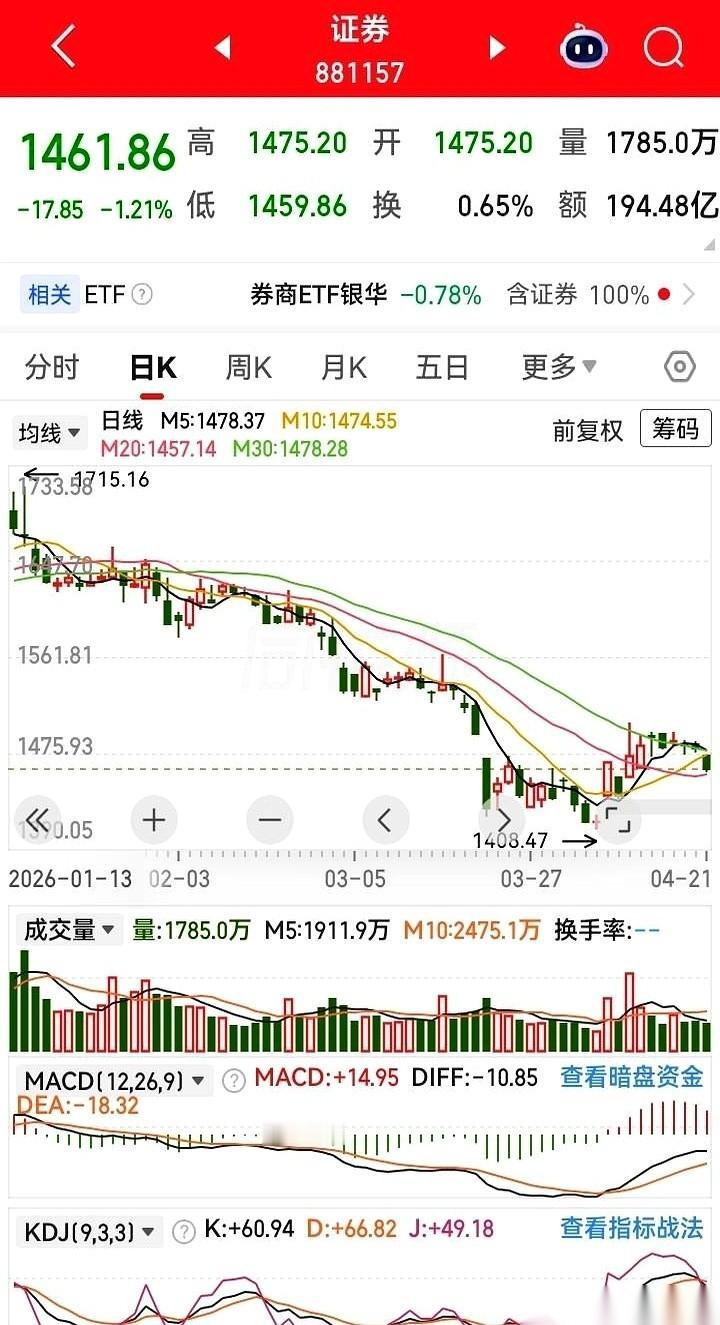
Task: Tap the double-left fast-rewind chart icon
Action: (38, 820)
